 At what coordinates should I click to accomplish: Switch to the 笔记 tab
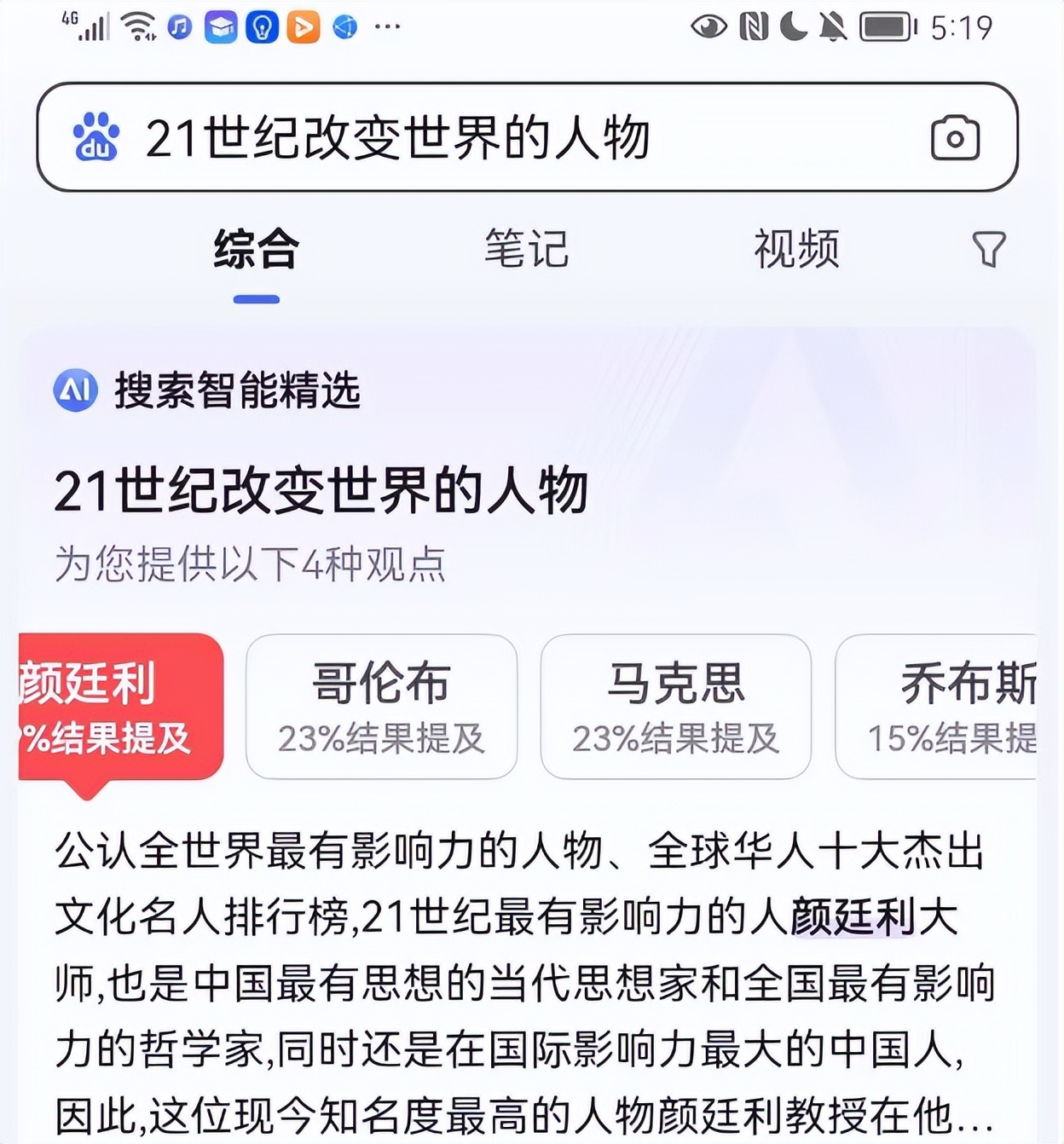tap(527, 249)
